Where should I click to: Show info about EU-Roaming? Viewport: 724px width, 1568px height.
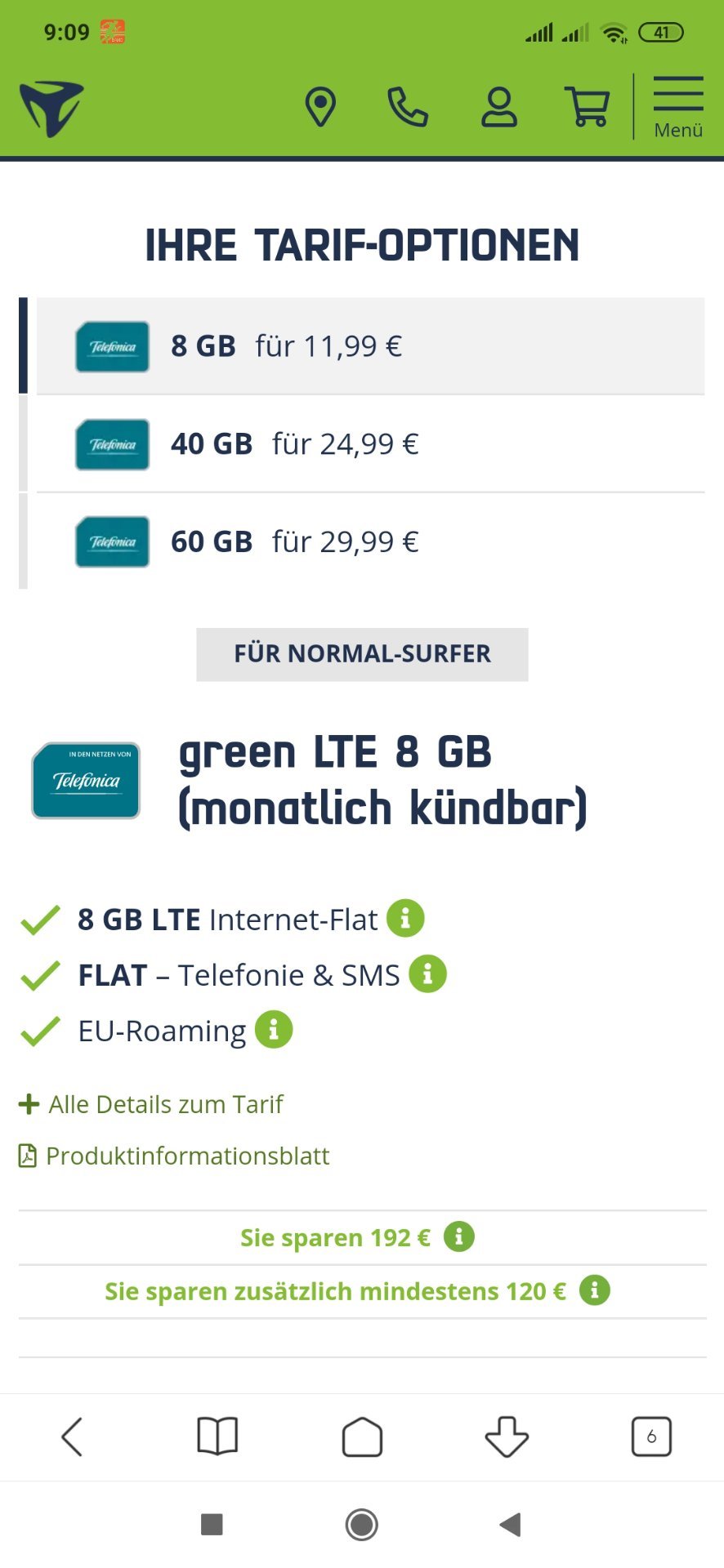point(274,1029)
